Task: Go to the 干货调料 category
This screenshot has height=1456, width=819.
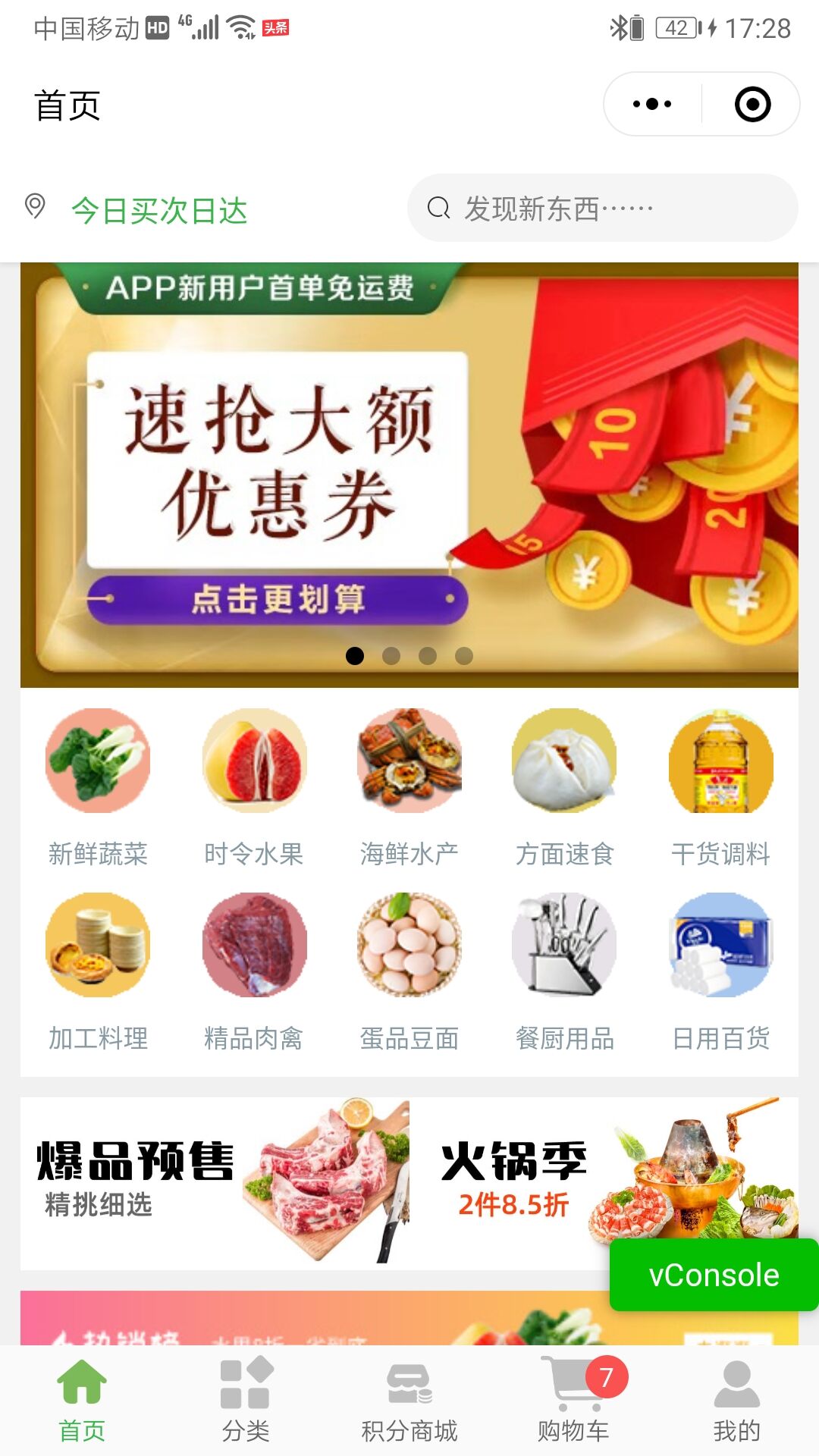Action: click(x=721, y=789)
